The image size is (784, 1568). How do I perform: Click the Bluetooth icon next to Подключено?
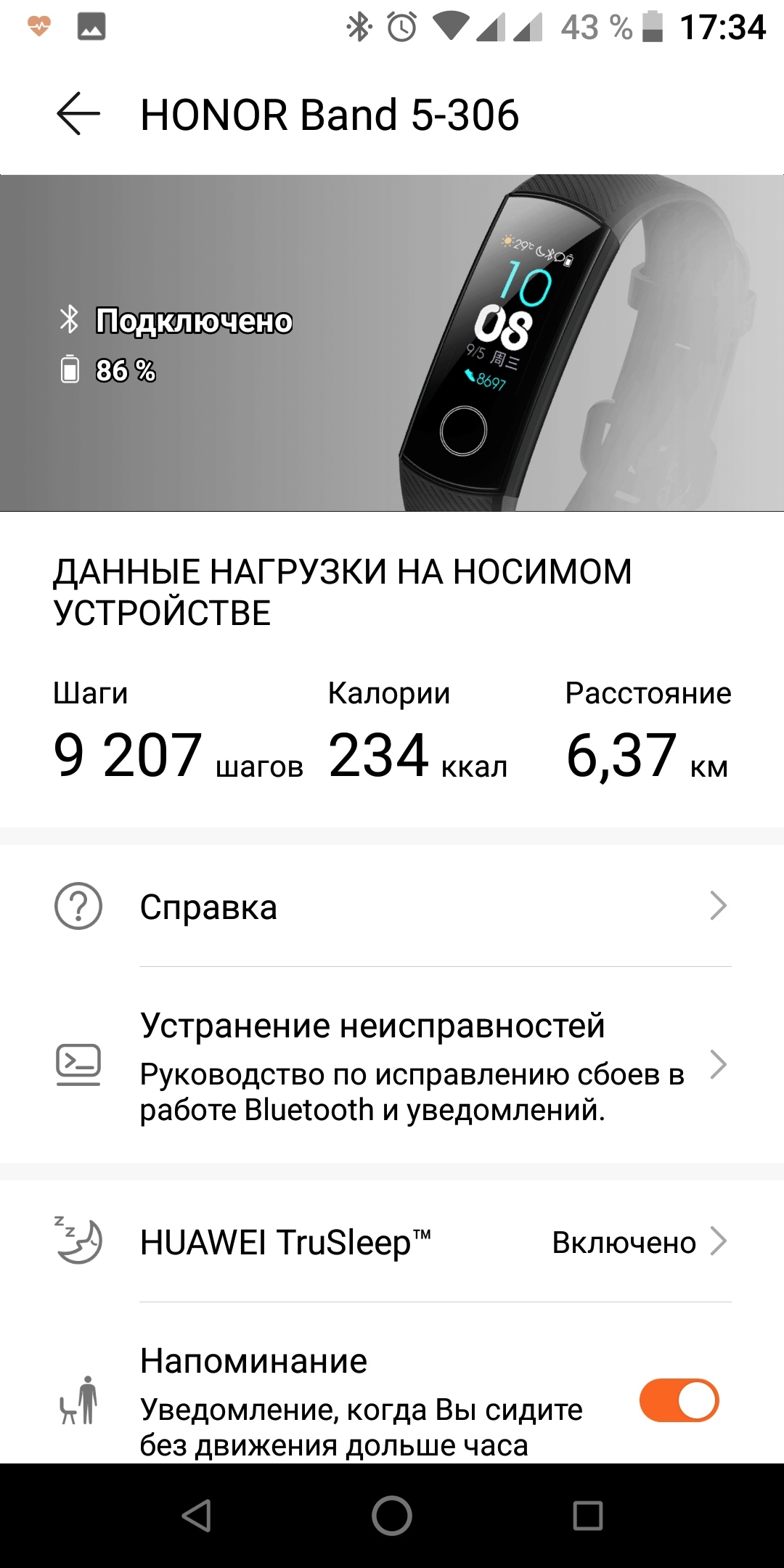69,318
